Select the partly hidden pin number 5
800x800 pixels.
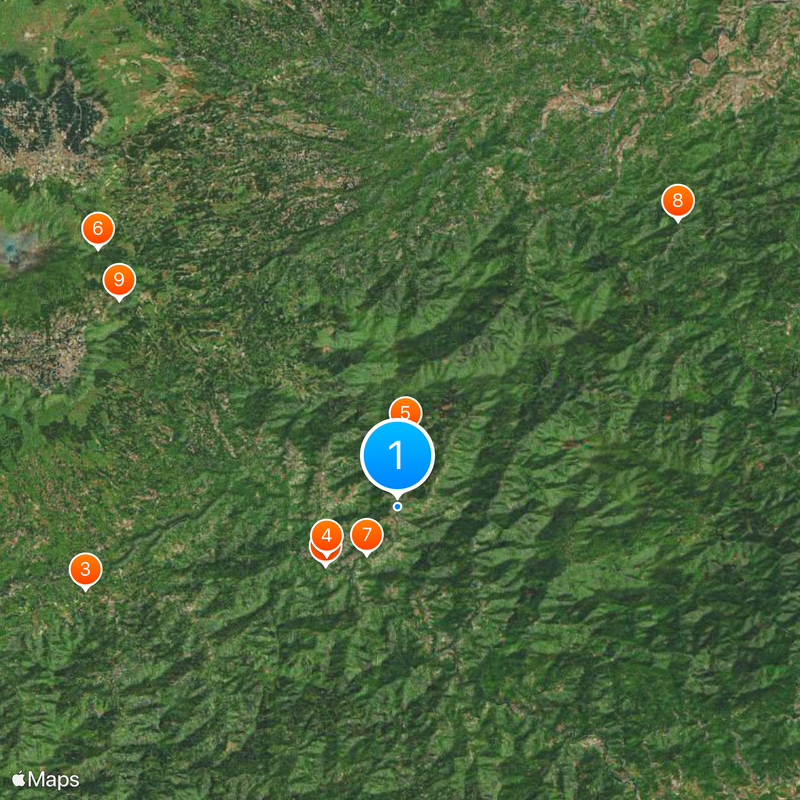tap(406, 408)
